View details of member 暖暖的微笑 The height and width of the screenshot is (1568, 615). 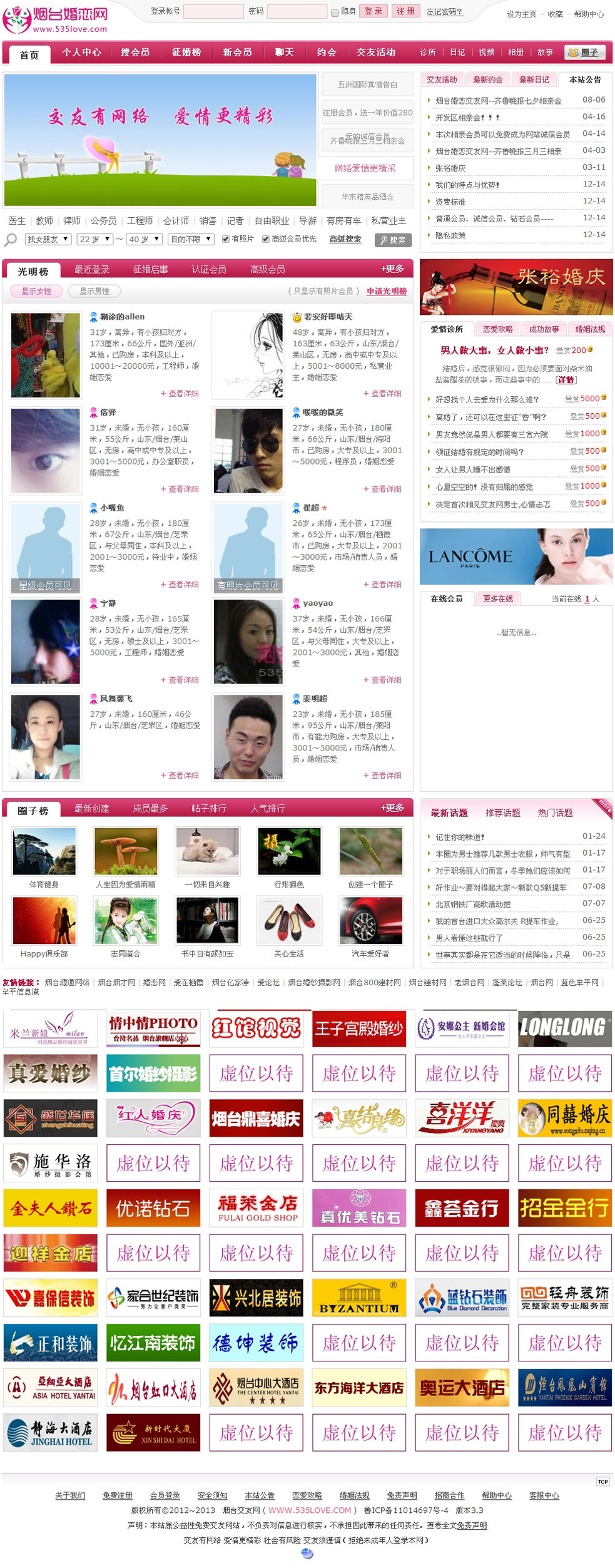click(x=382, y=489)
